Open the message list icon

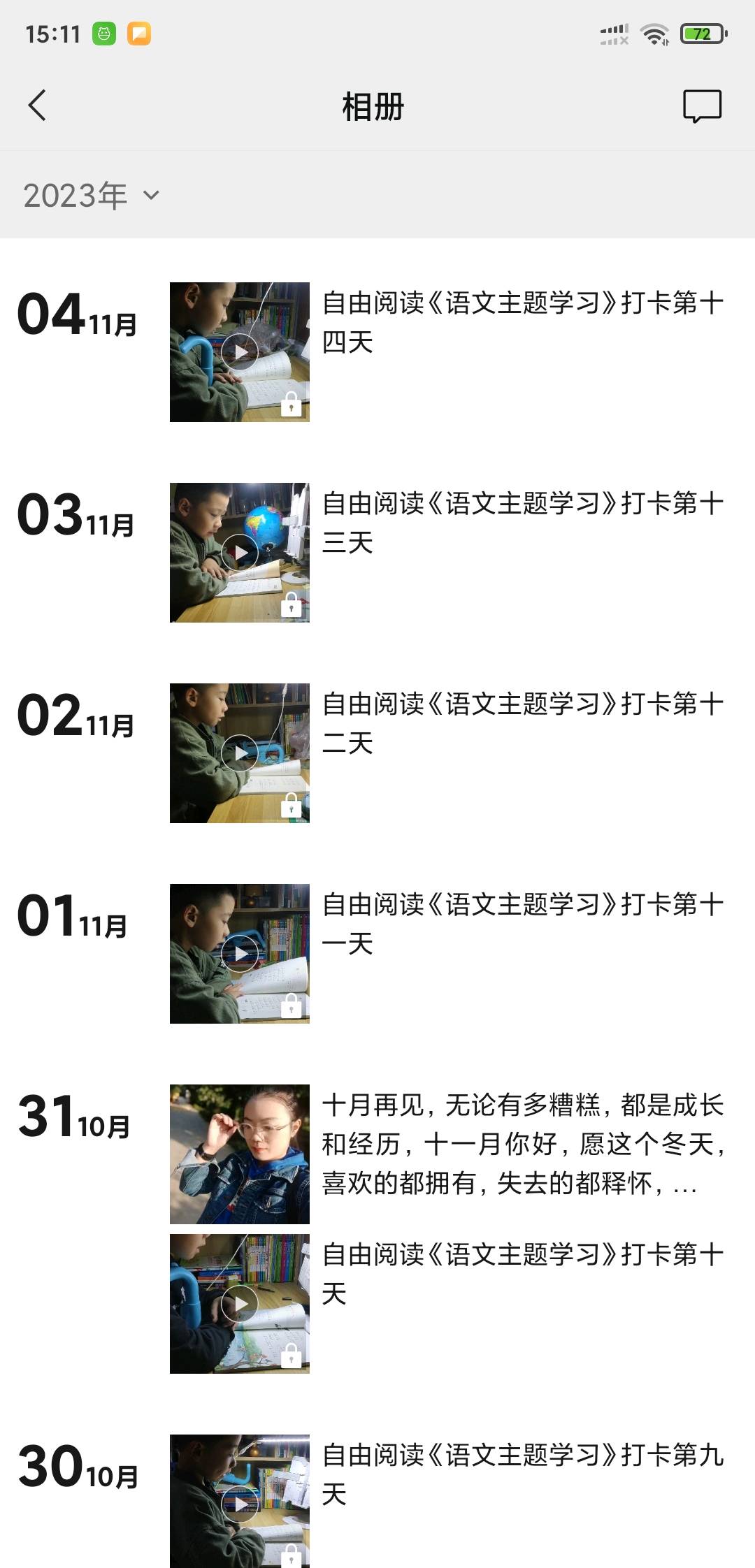coord(702,106)
